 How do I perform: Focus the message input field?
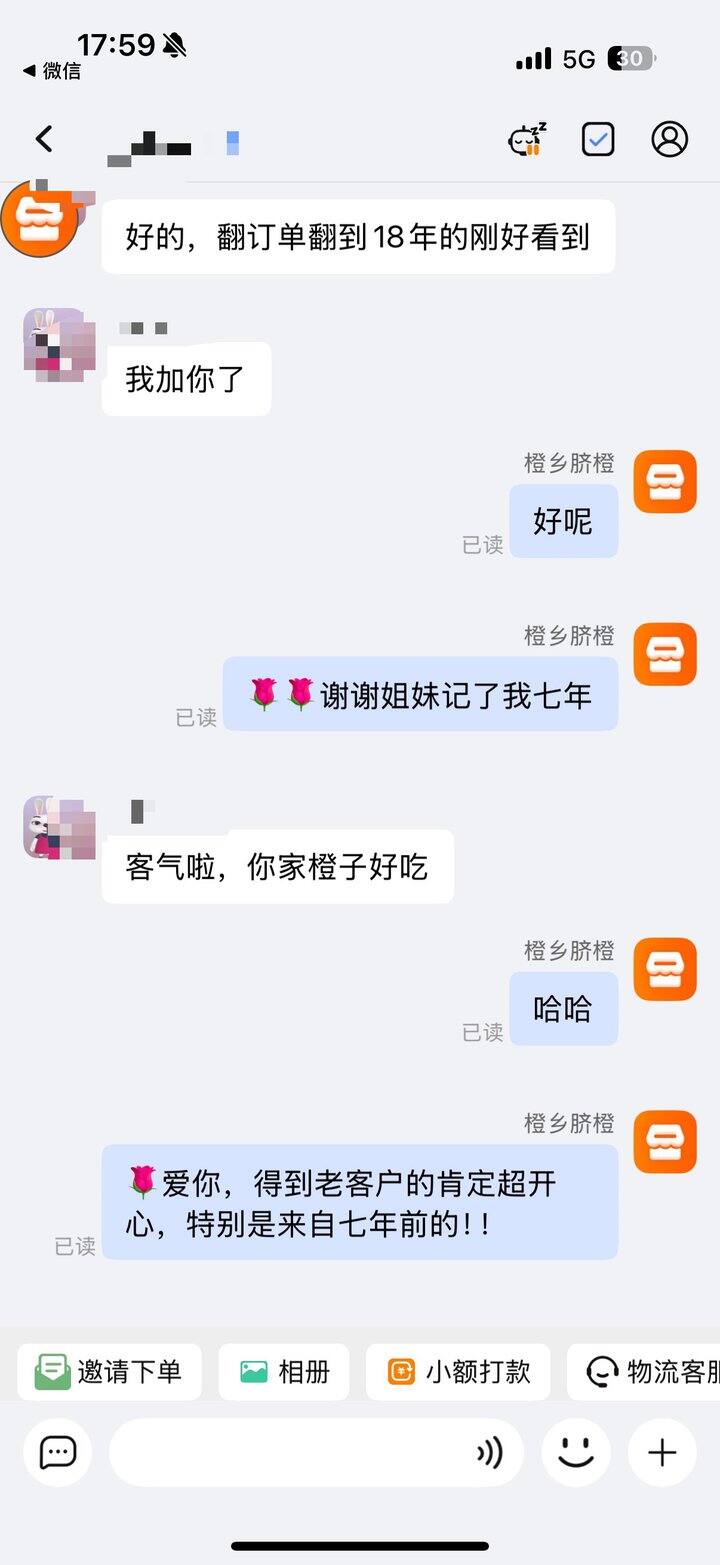[x=290, y=1452]
